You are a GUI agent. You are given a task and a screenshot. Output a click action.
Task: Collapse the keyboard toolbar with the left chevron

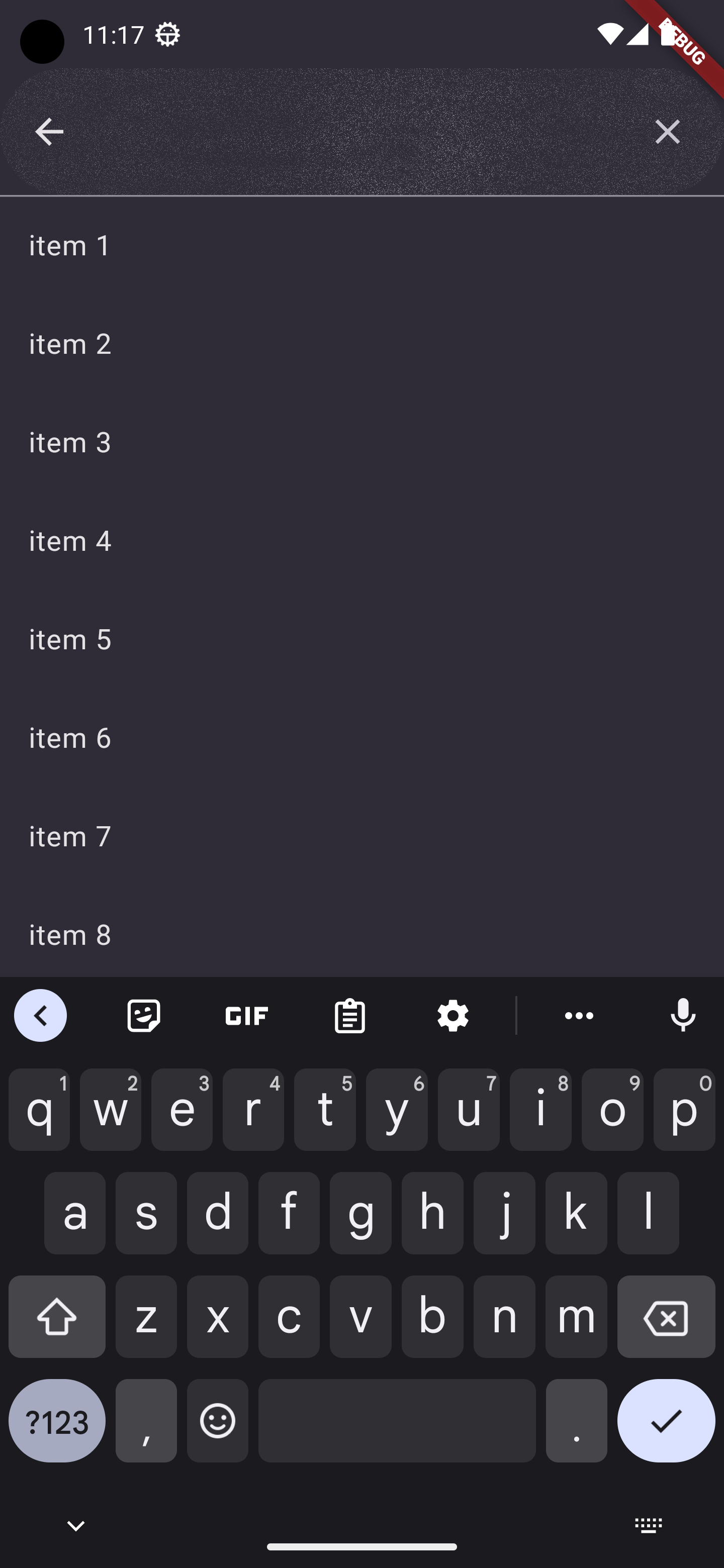(x=40, y=1015)
